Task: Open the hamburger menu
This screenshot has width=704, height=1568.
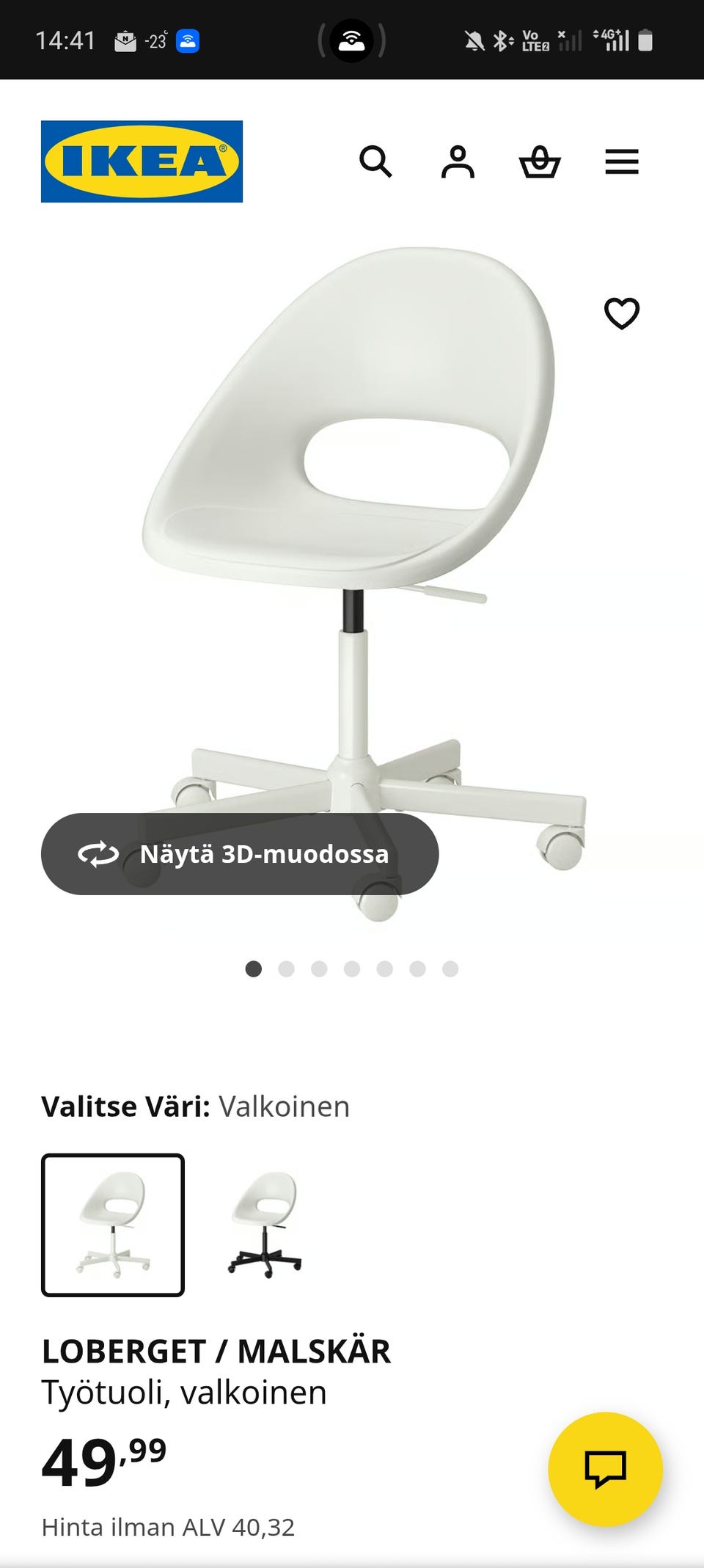Action: click(x=622, y=161)
